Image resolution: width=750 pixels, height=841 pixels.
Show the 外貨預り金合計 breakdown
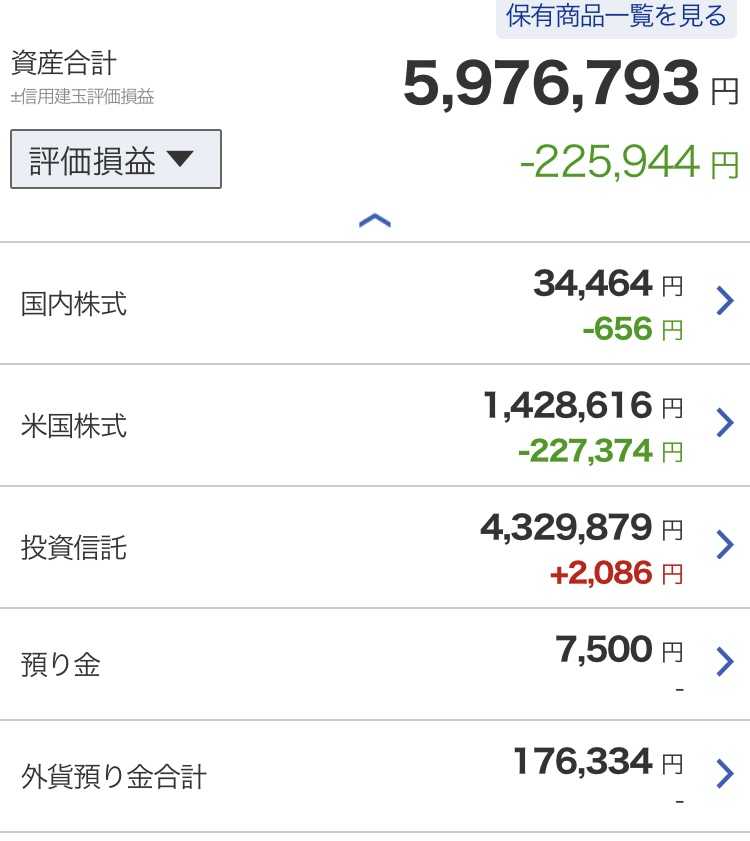tap(375, 777)
